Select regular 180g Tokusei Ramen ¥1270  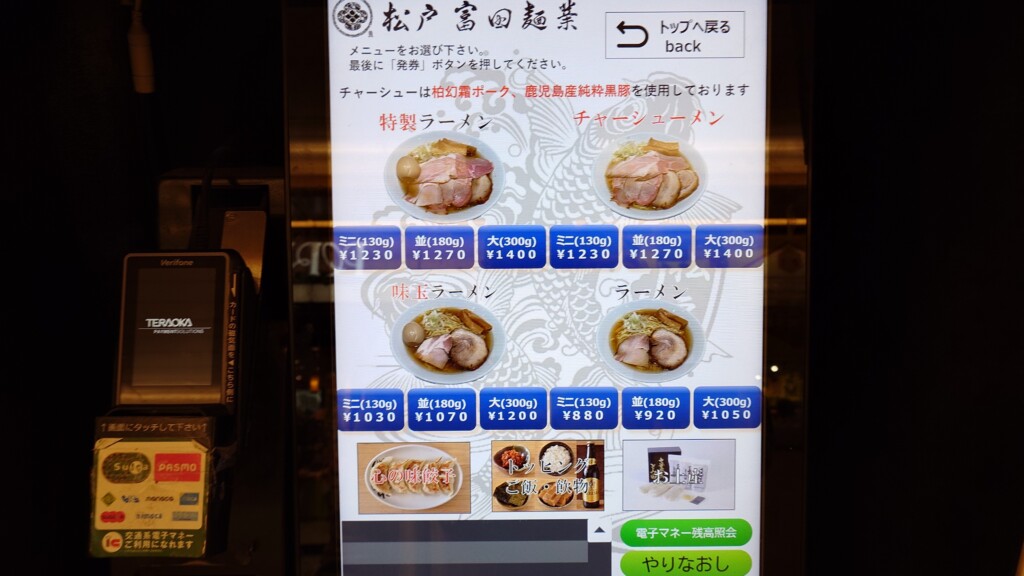(x=440, y=247)
